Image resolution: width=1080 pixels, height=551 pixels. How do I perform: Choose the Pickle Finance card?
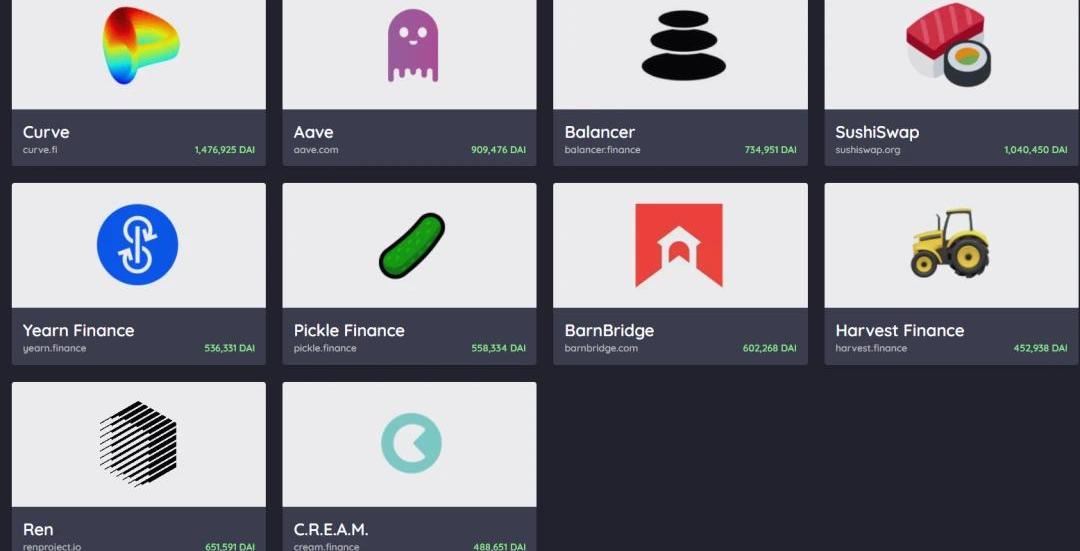[x=409, y=272]
